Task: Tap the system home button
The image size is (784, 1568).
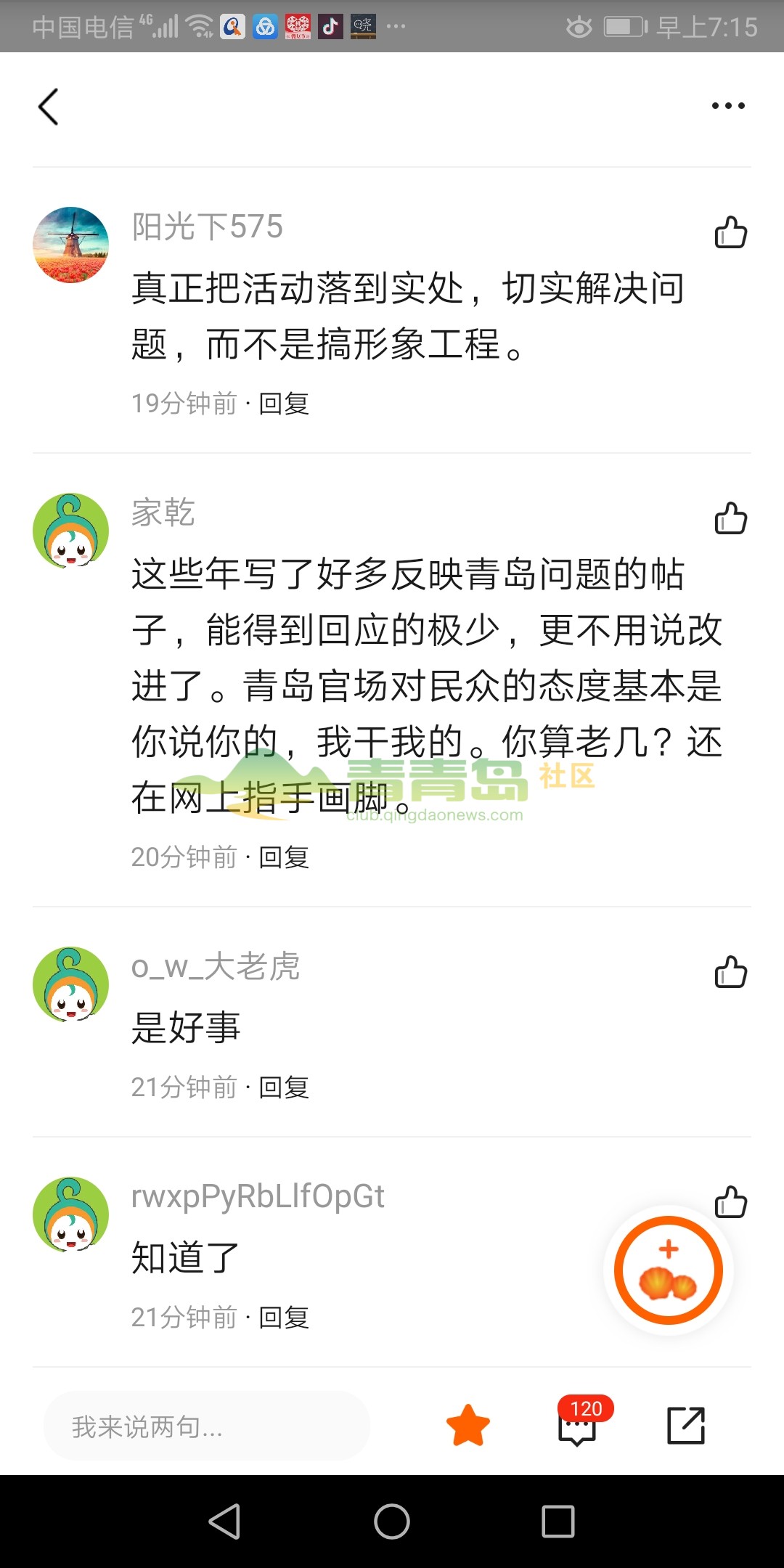Action: [x=392, y=1522]
